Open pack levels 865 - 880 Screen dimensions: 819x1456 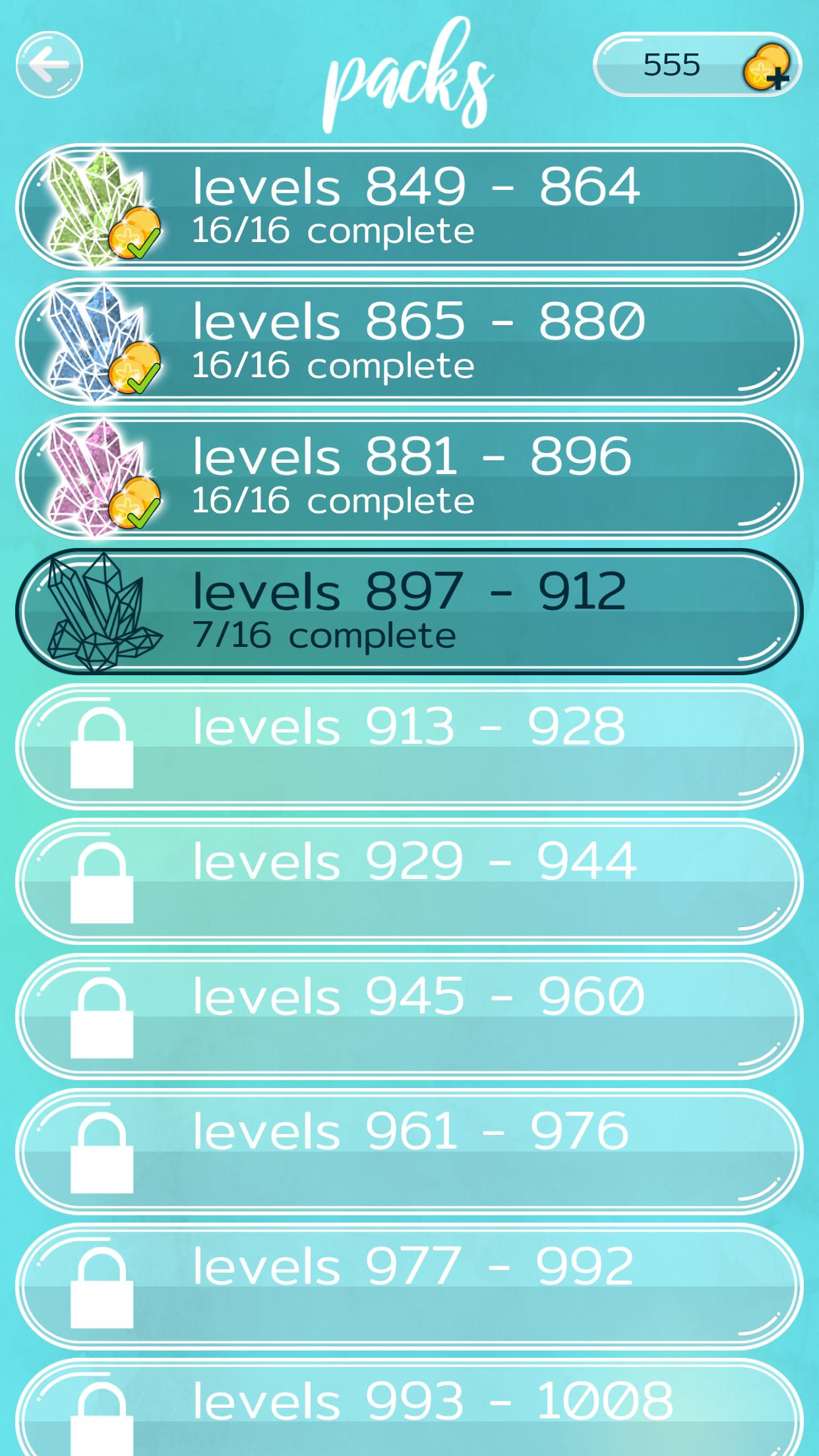coord(409,342)
